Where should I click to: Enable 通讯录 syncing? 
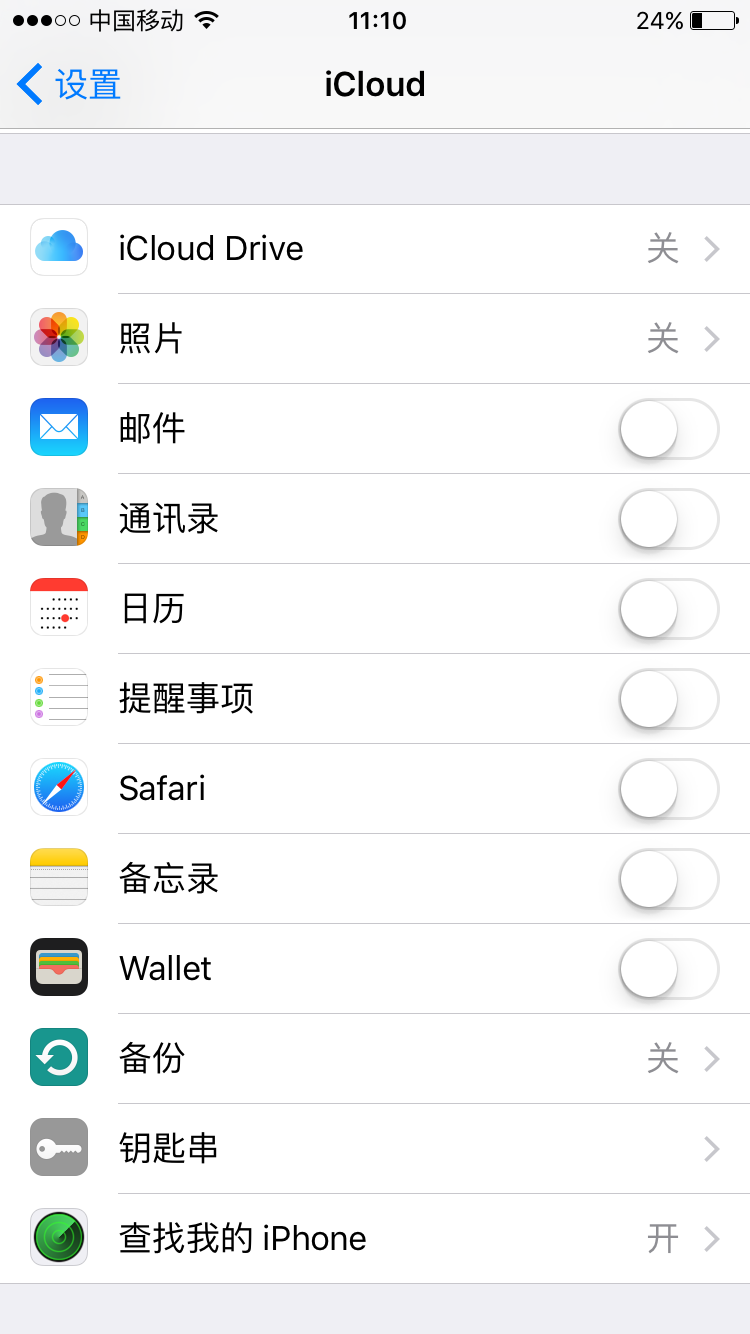pos(669,519)
